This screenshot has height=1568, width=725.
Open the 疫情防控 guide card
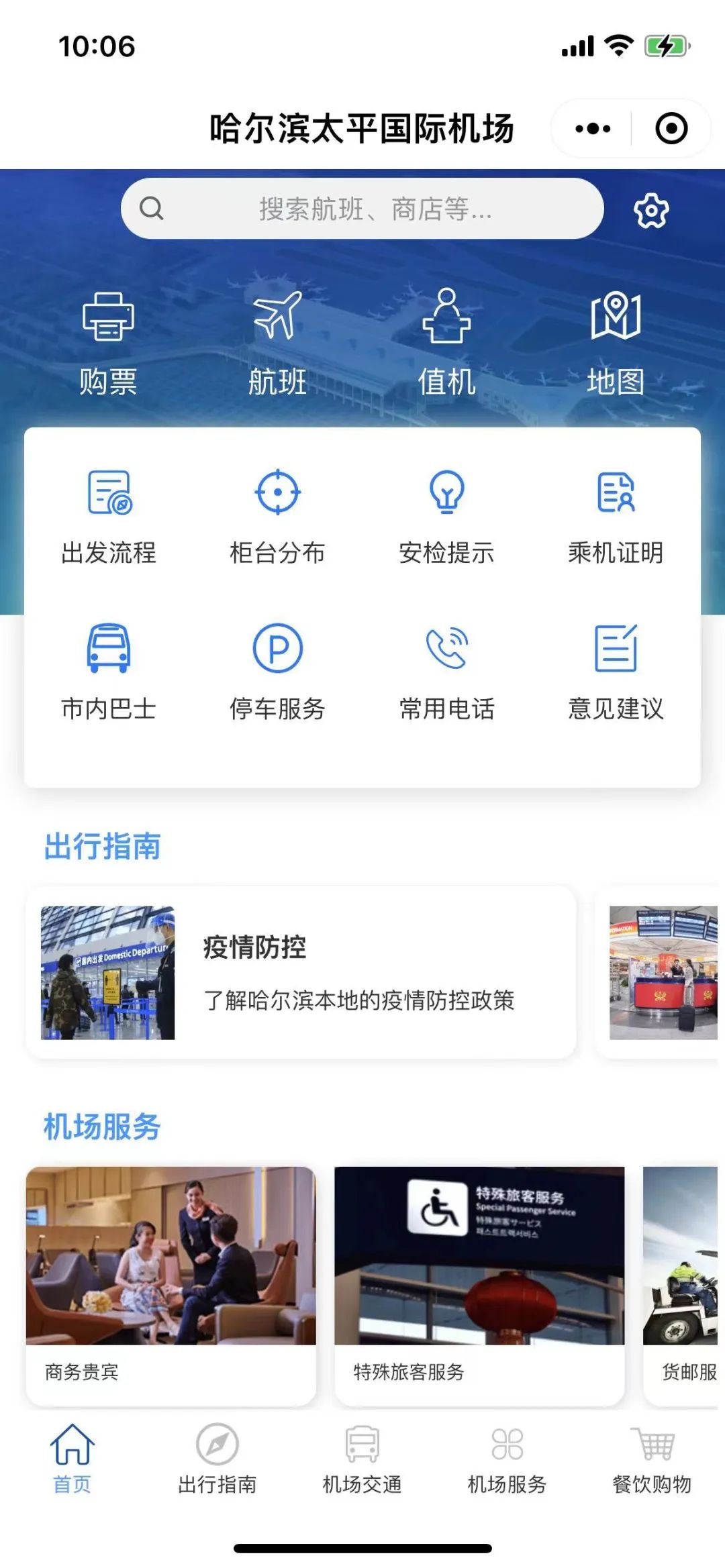(301, 972)
